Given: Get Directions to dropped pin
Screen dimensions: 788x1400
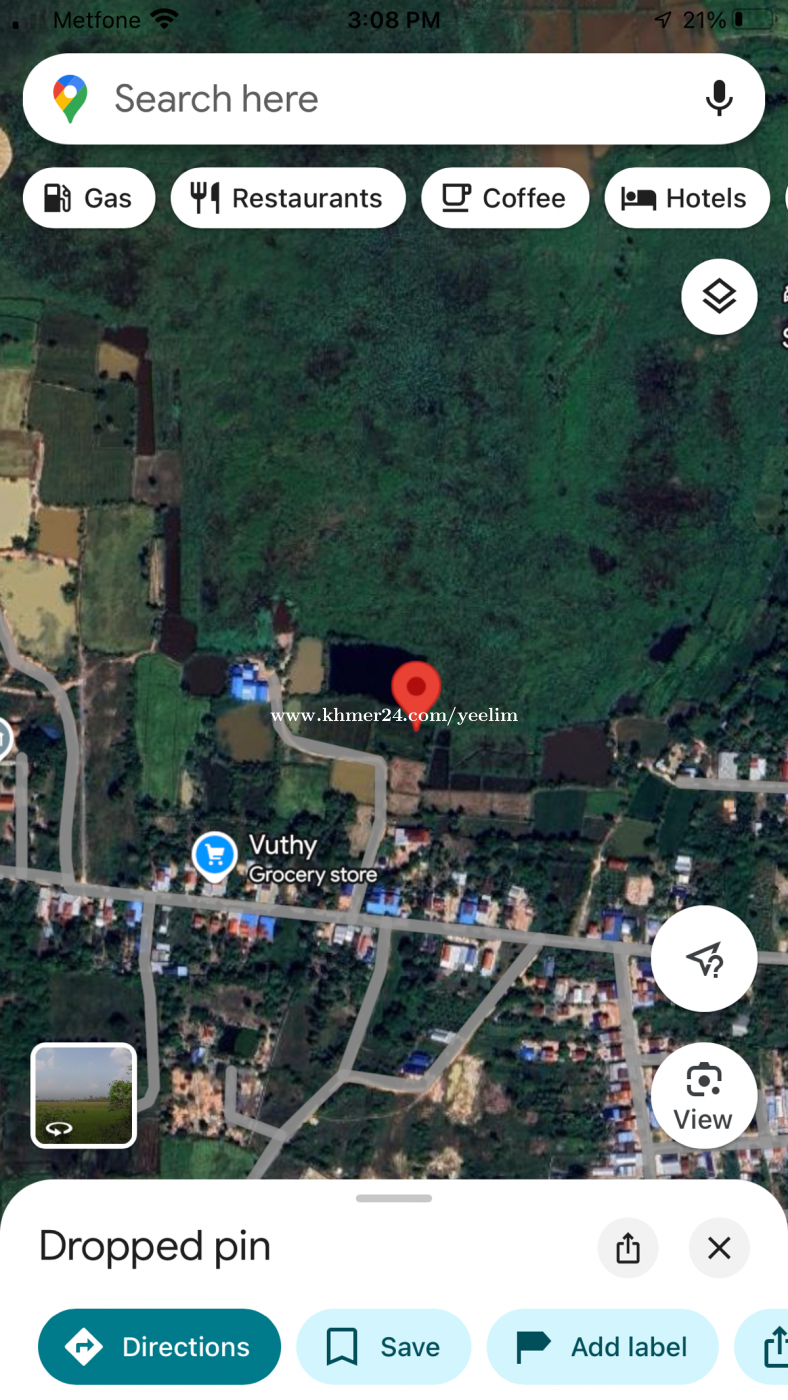Looking at the screenshot, I should (159, 1347).
